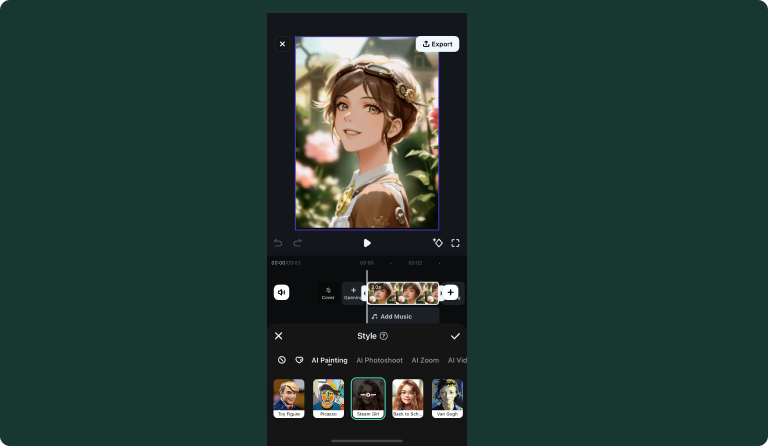Edit the Cover

tap(328, 292)
